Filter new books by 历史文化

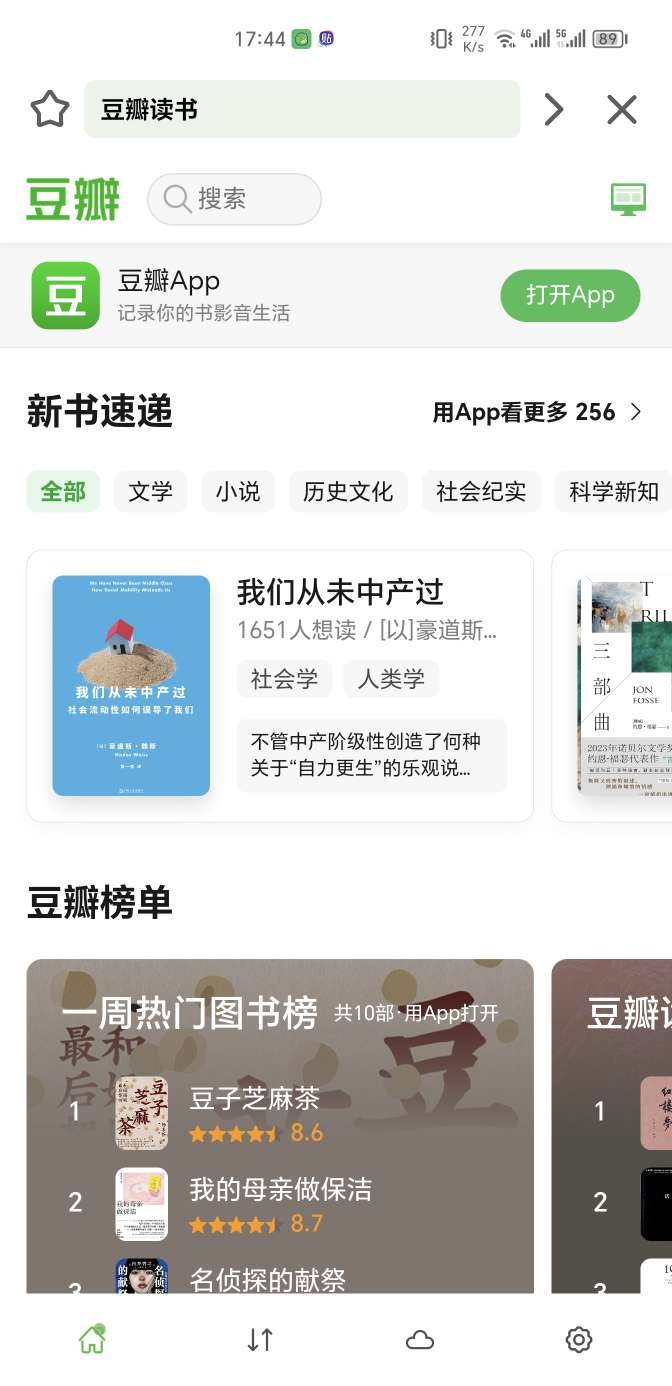tap(348, 491)
